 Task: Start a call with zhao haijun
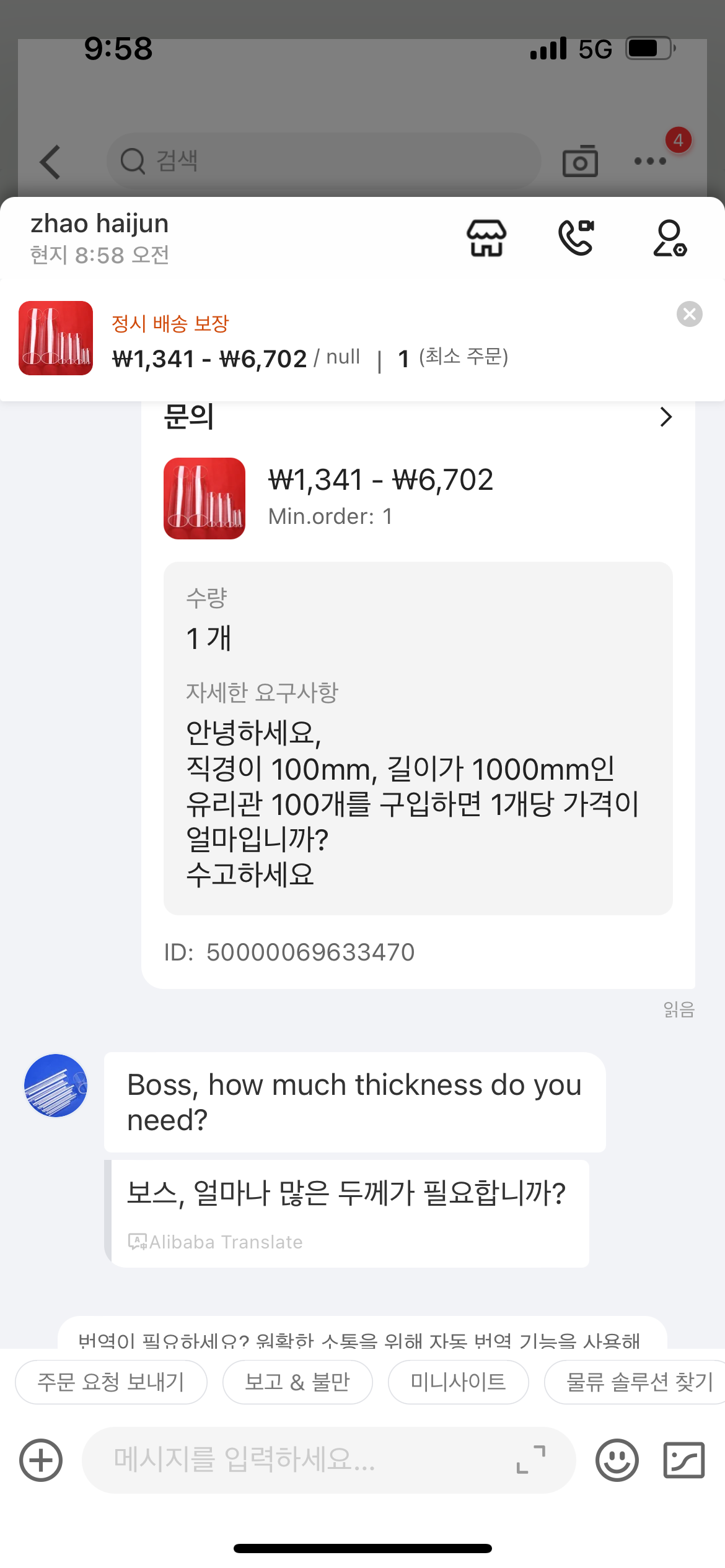point(576,238)
